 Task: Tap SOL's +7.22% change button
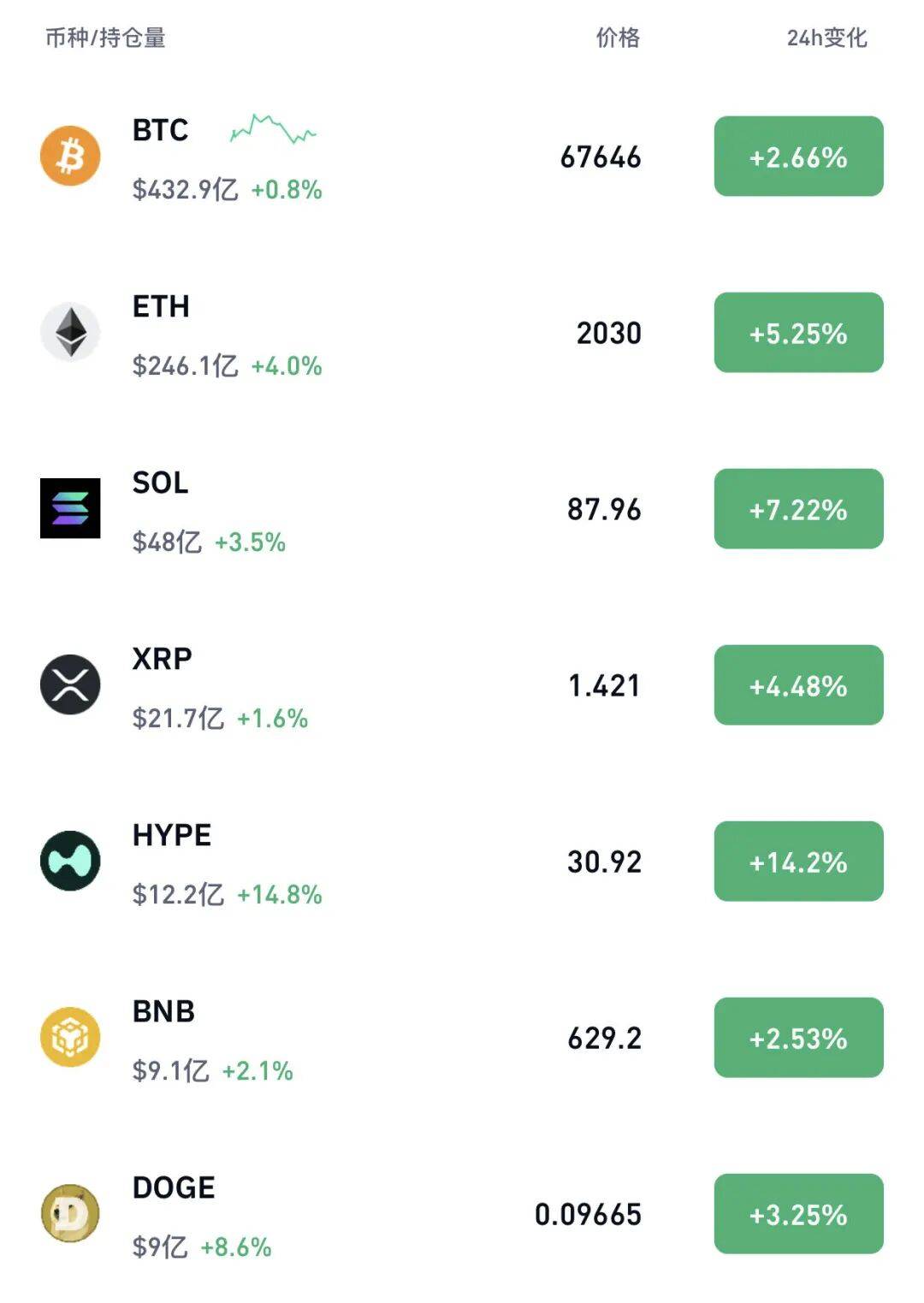click(798, 509)
